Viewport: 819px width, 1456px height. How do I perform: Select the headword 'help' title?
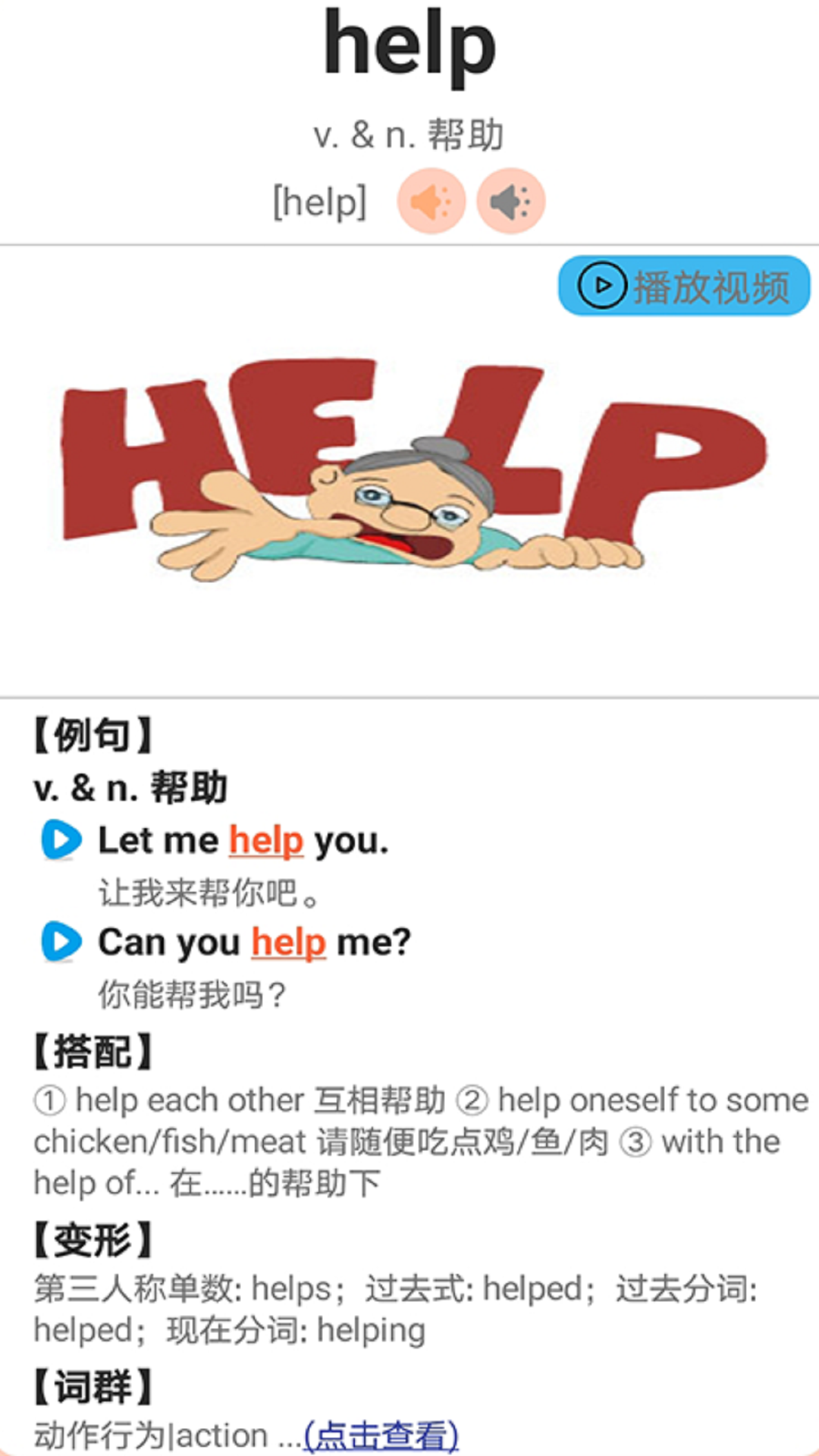click(x=409, y=44)
